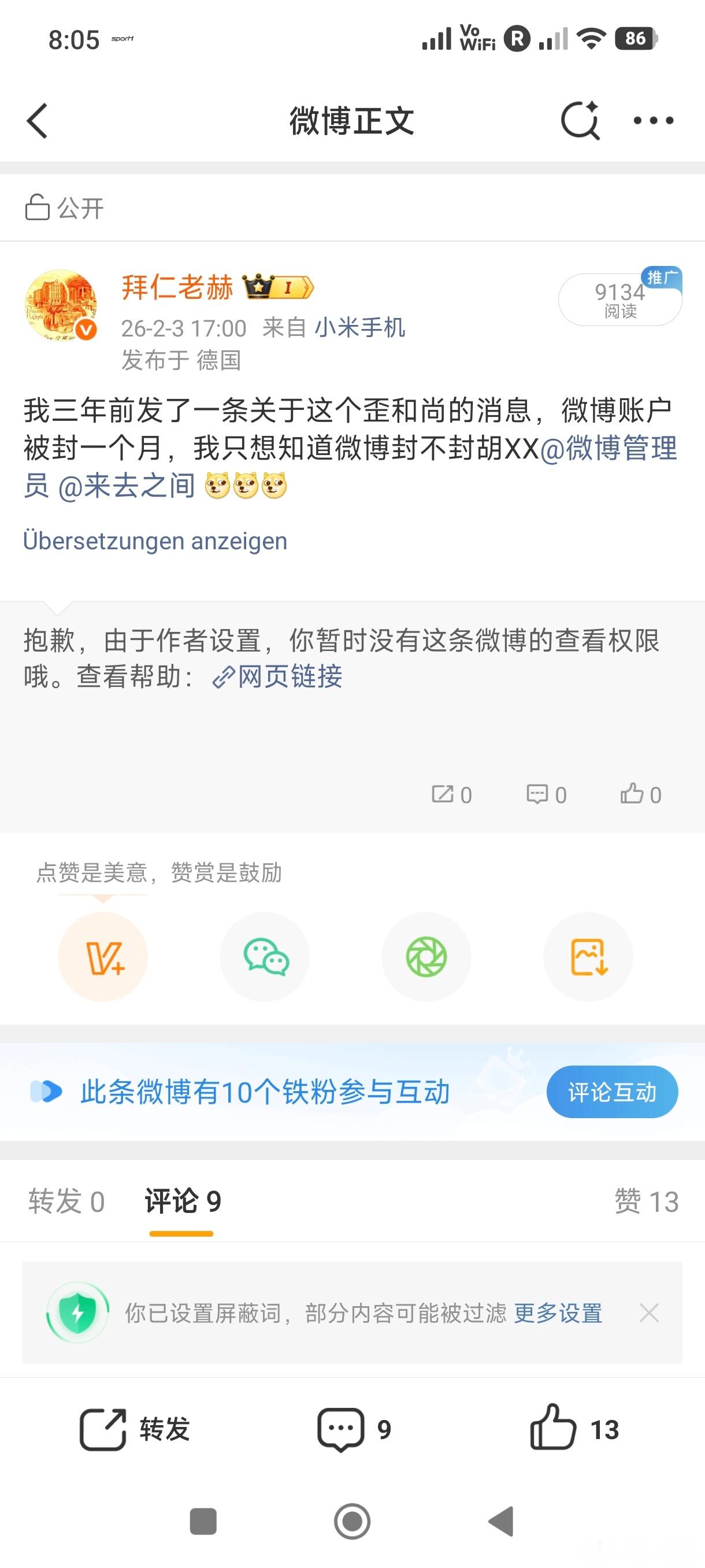
Task: Tap the green aperture share icon
Action: click(x=426, y=957)
